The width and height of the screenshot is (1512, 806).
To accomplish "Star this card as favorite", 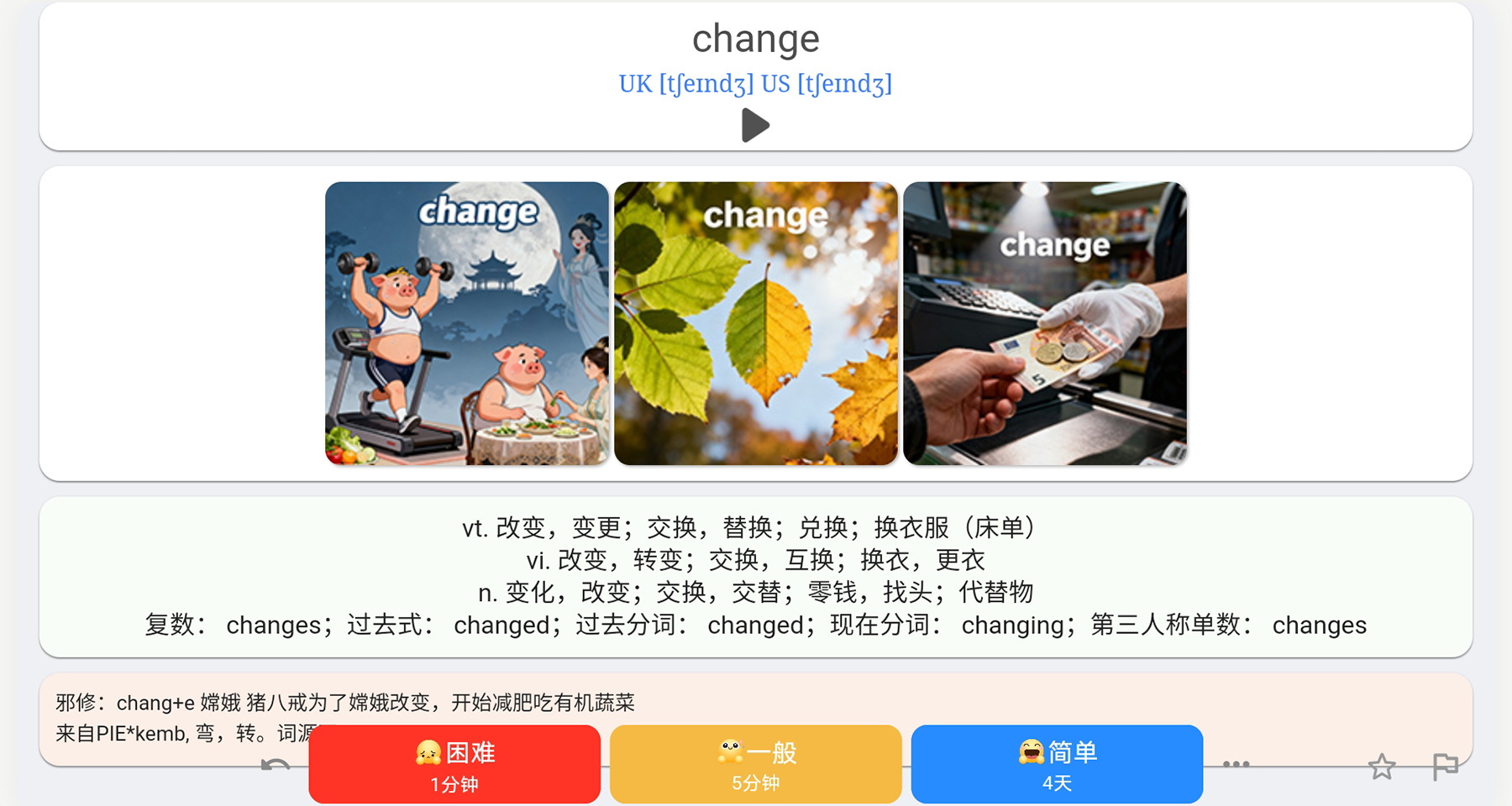I will [1381, 766].
